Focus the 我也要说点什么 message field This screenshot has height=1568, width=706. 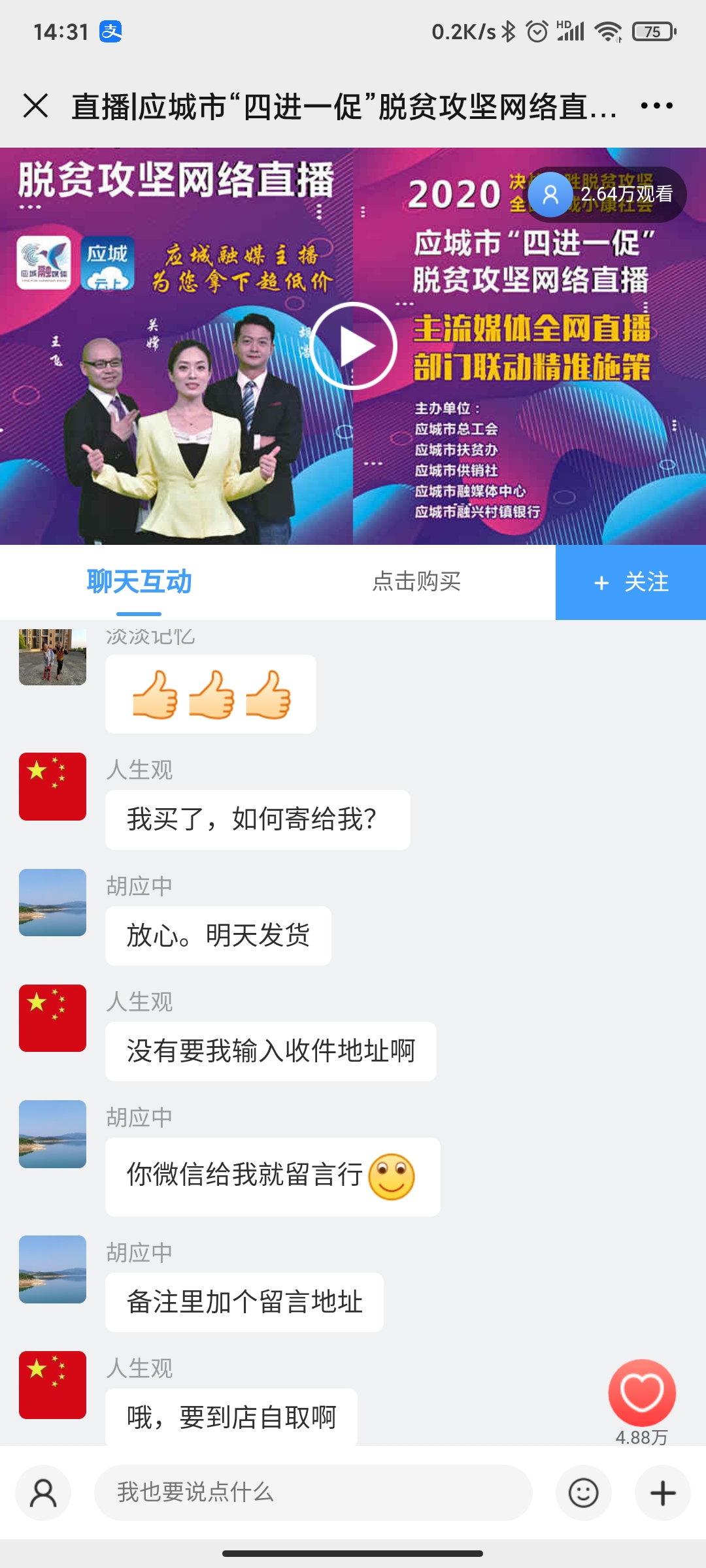click(x=314, y=1493)
